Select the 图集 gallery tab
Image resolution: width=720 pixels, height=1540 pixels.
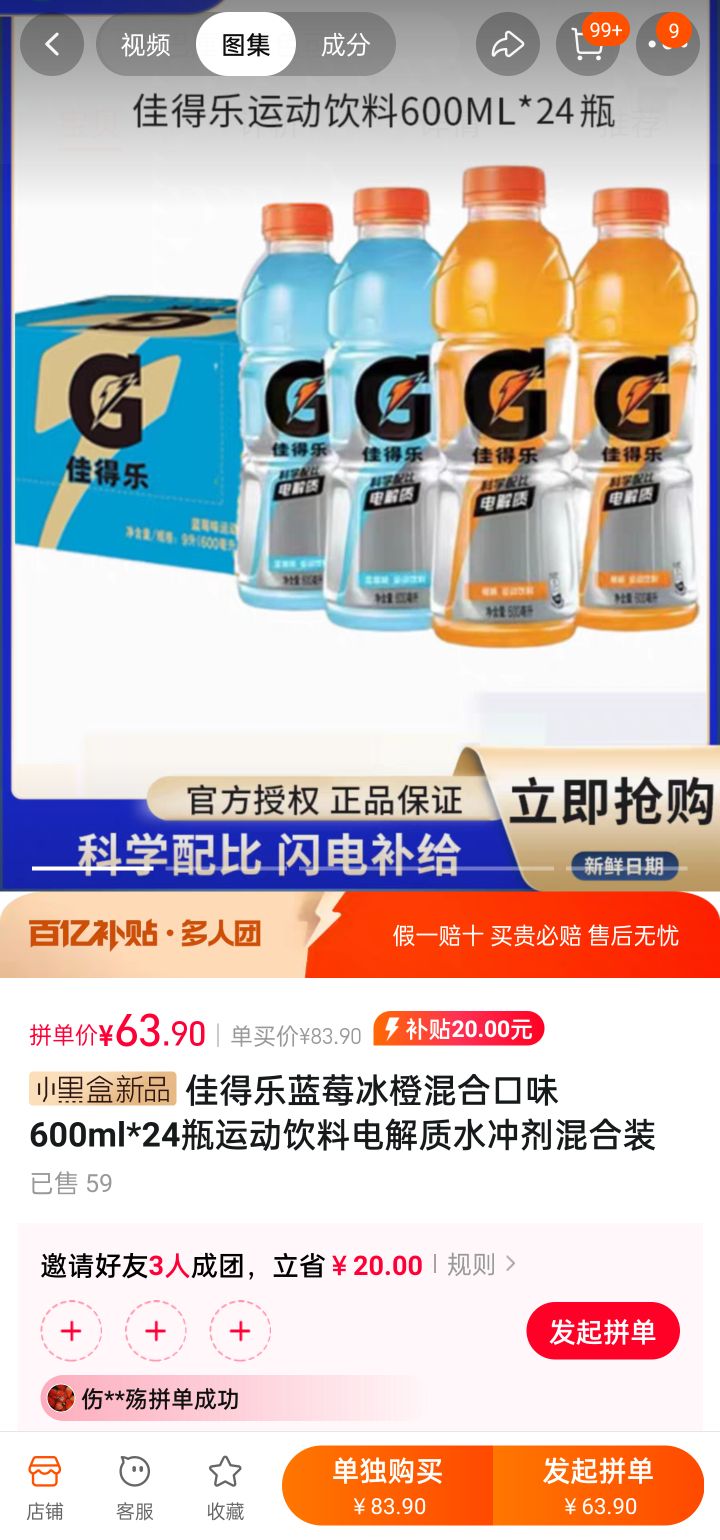pos(246,44)
